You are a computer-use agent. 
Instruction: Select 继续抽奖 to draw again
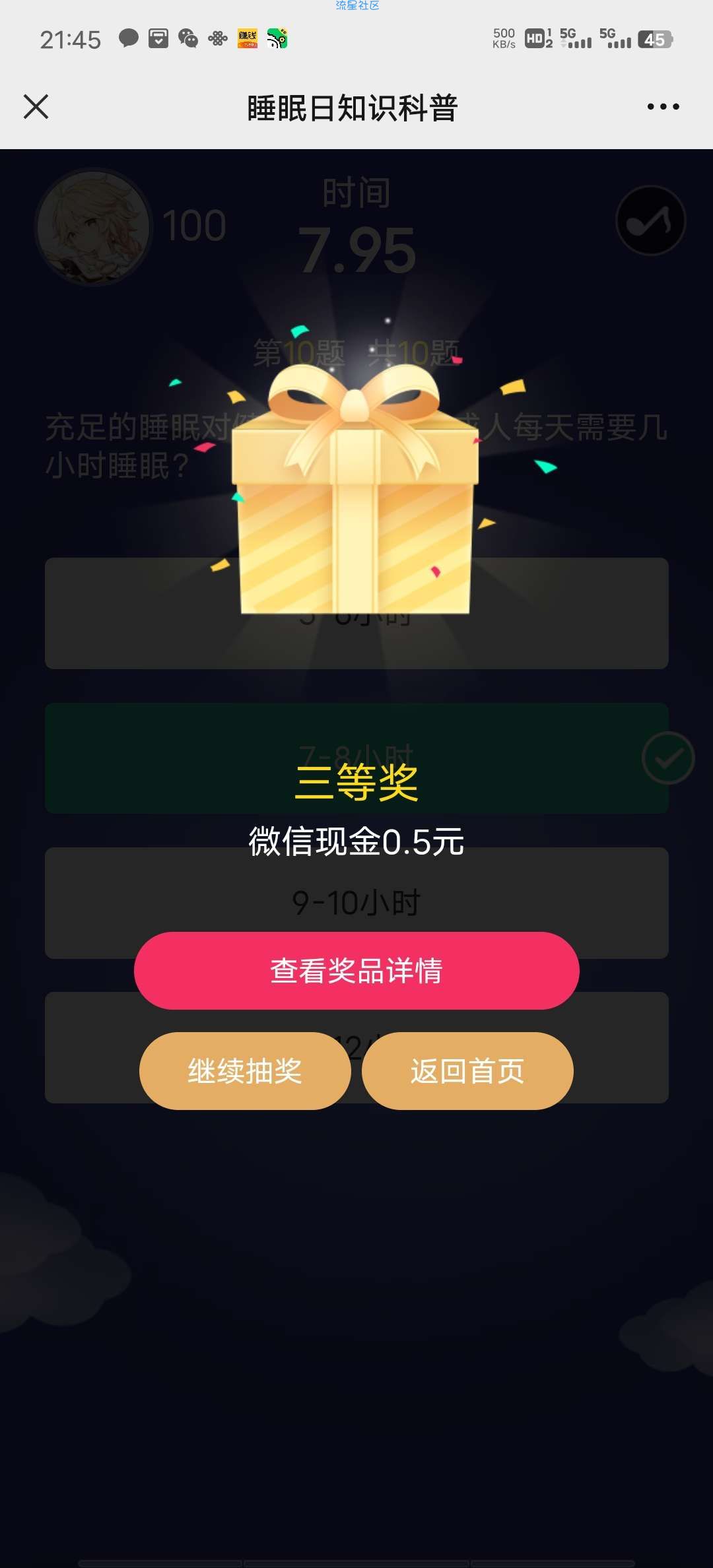pos(245,1070)
